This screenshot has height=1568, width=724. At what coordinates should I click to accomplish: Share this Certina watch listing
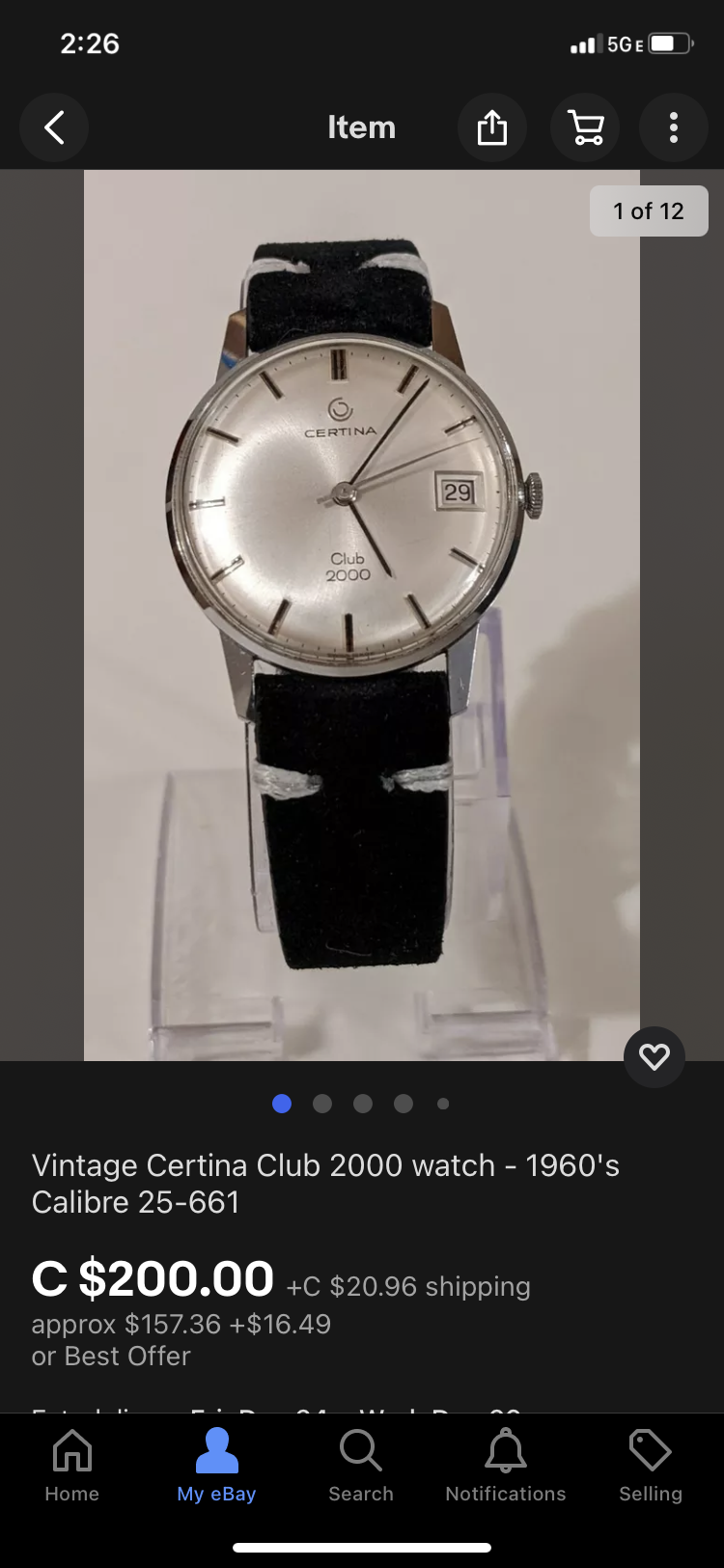click(x=491, y=127)
